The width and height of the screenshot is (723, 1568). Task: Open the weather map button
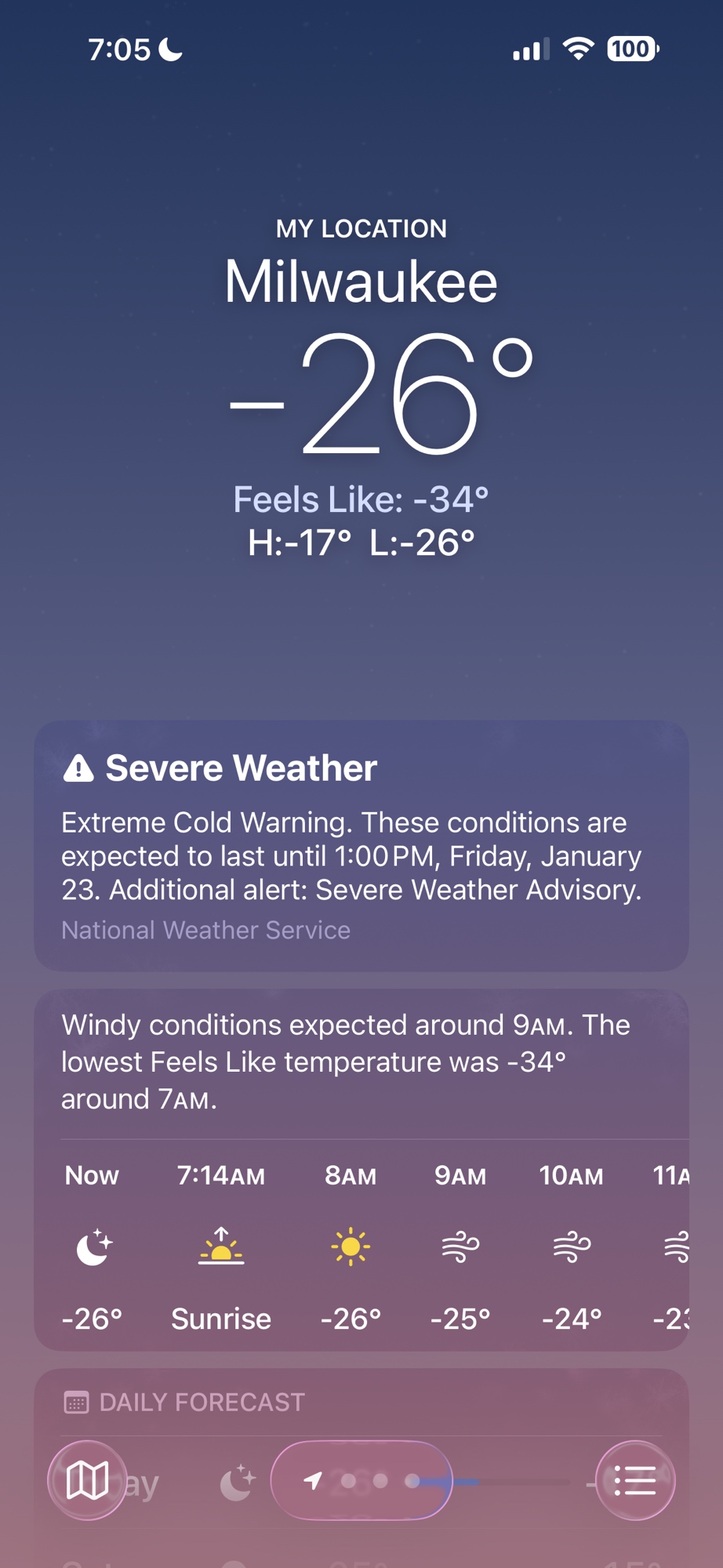[x=87, y=1480]
